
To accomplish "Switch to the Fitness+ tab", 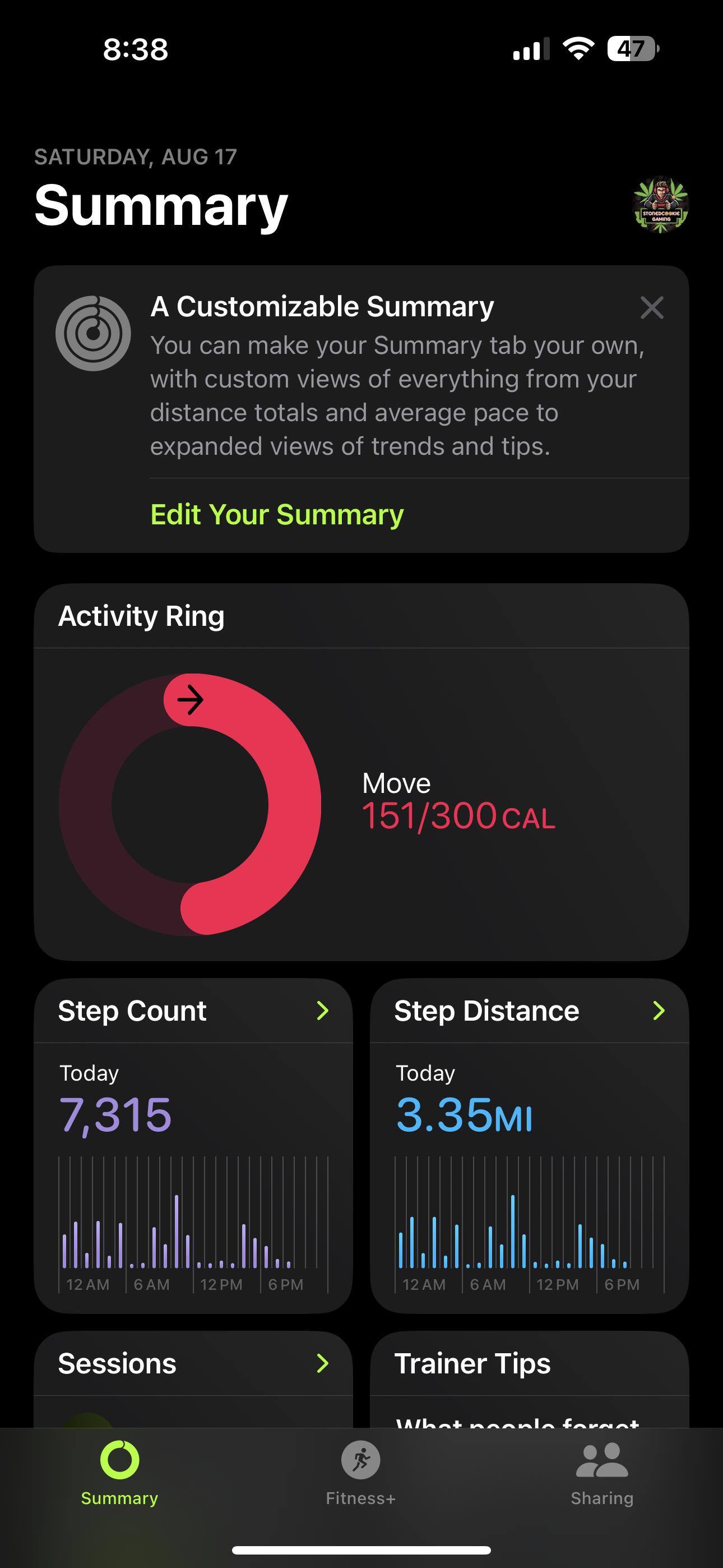I will click(361, 1471).
